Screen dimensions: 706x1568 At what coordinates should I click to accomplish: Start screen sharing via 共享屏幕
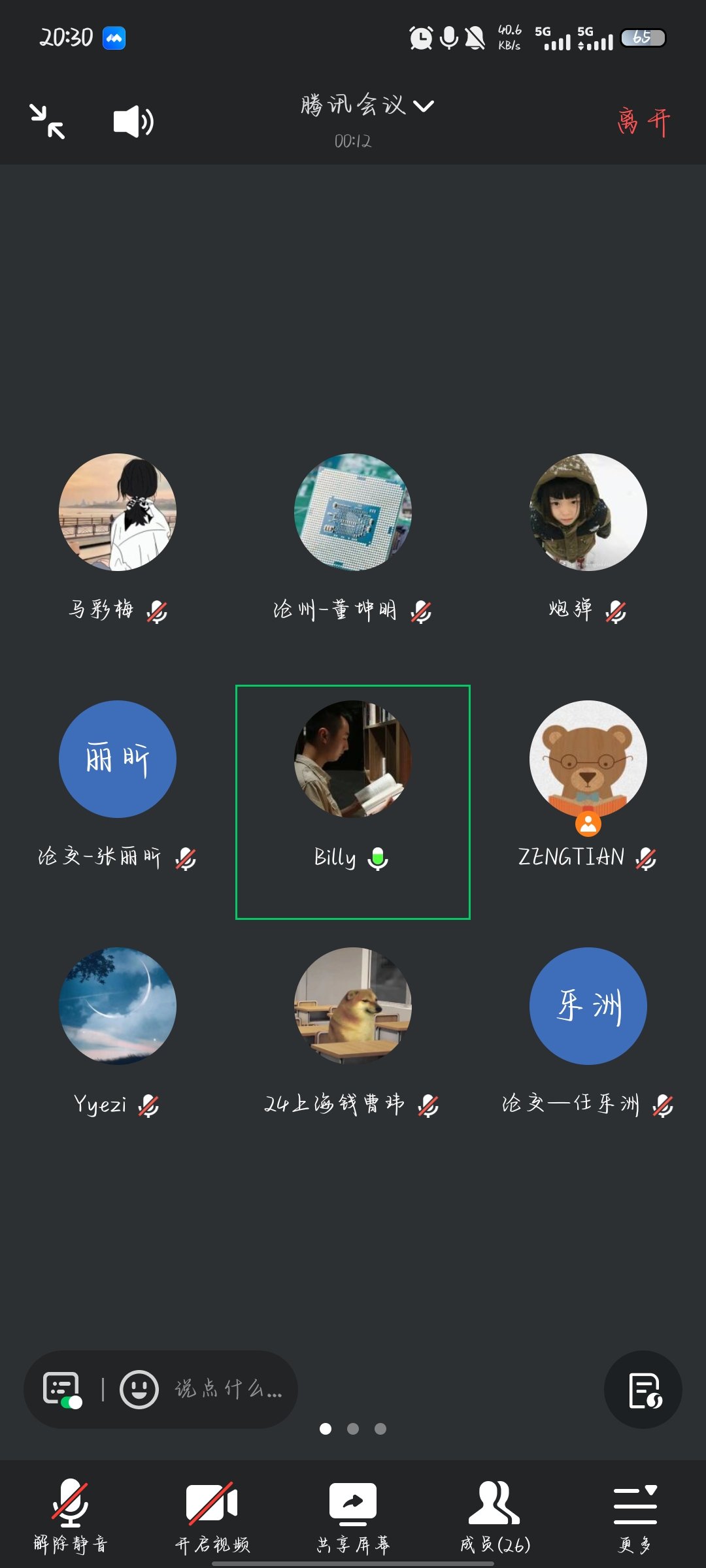[353, 1516]
